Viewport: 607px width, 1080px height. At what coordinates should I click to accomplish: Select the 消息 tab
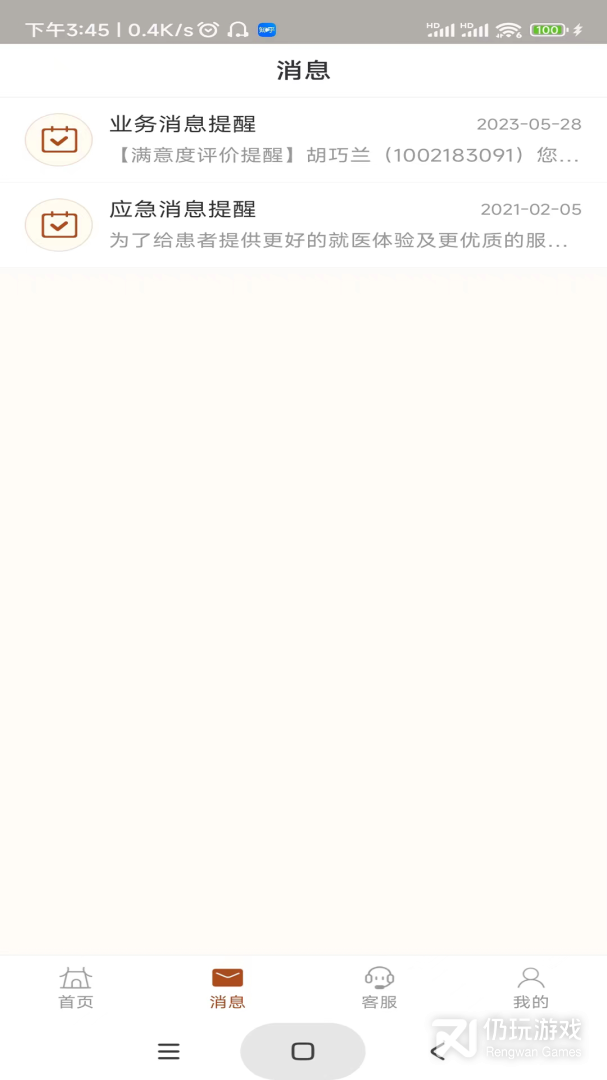click(x=227, y=988)
